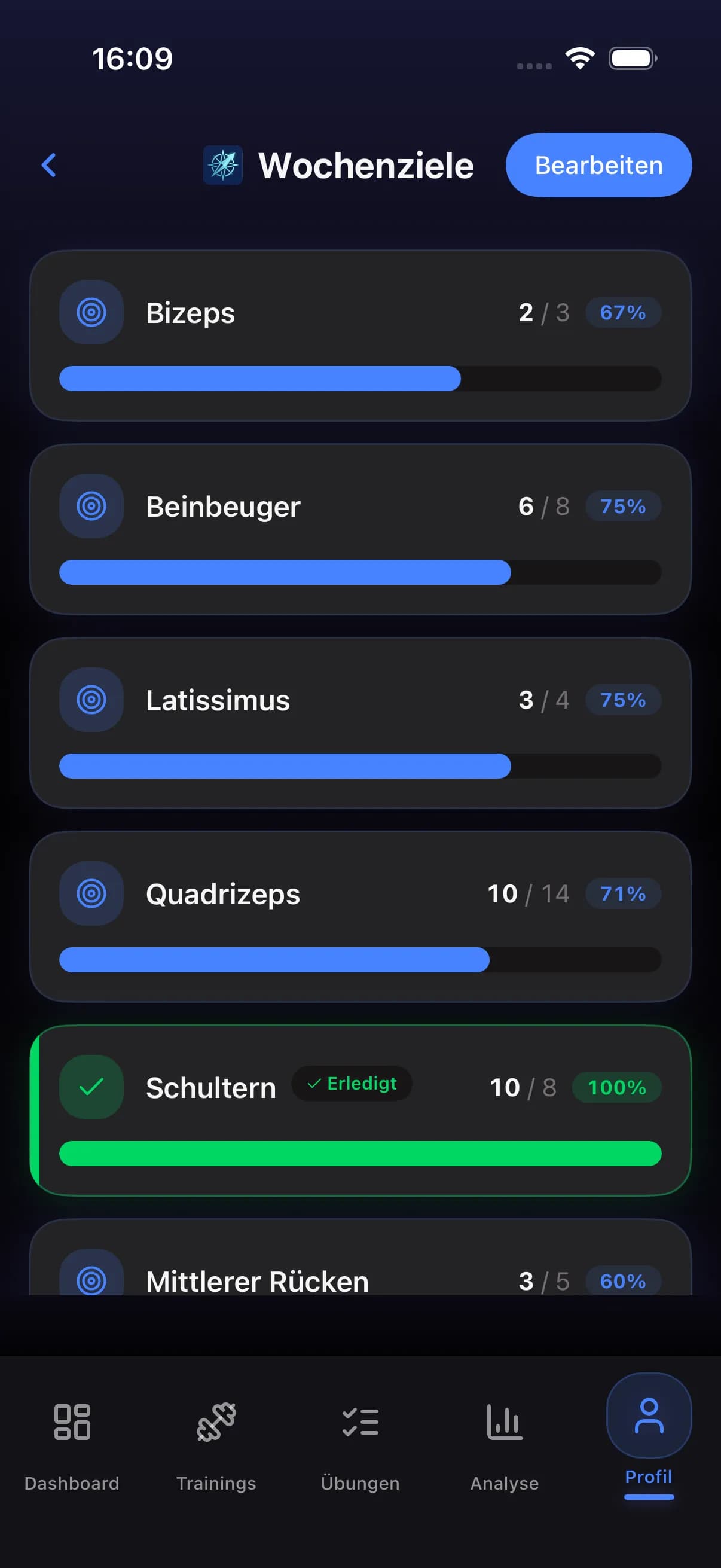Go to the Trainings tab
This screenshot has height=1568, width=721.
coord(216,1440)
